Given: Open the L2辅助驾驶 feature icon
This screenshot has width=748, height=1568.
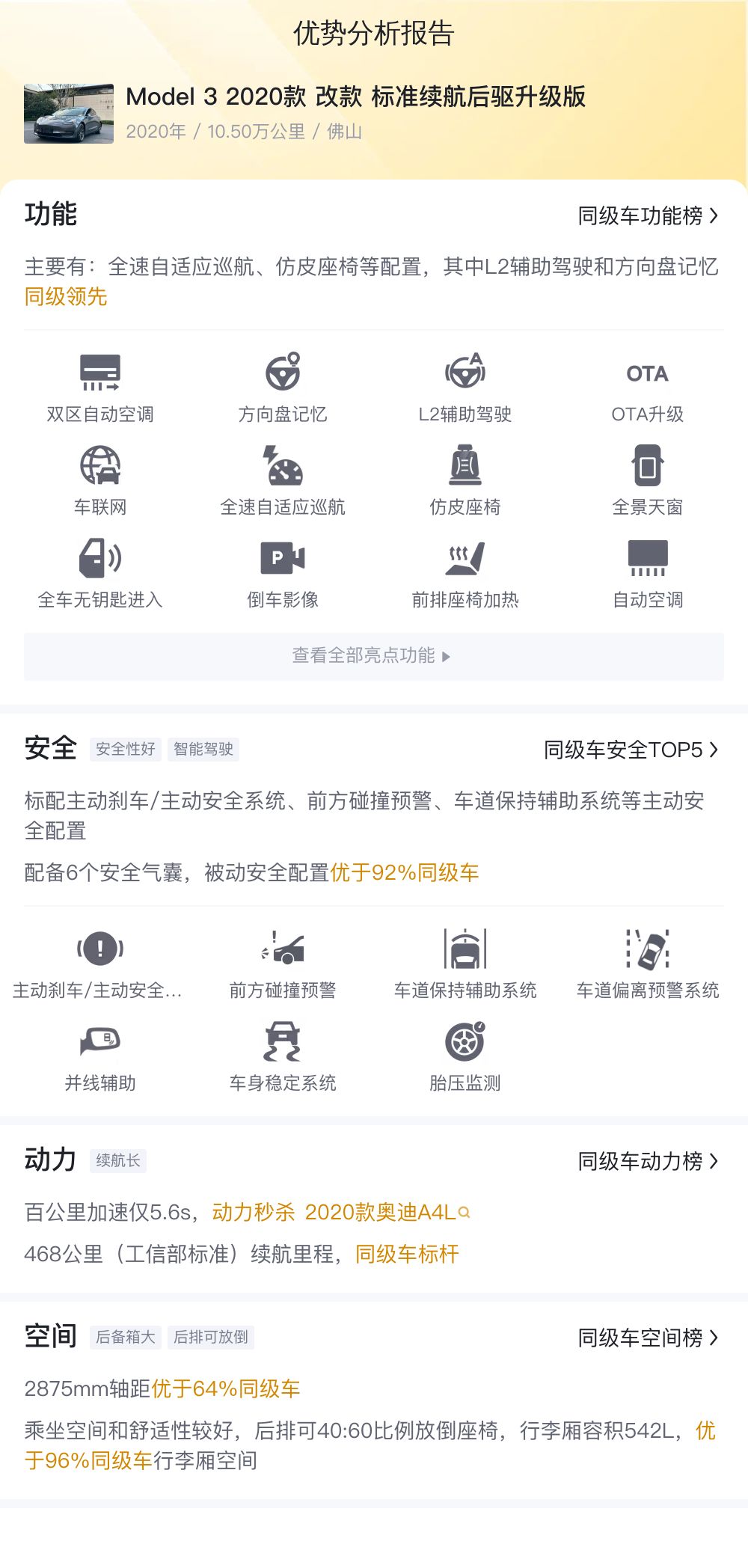Looking at the screenshot, I should 465,372.
